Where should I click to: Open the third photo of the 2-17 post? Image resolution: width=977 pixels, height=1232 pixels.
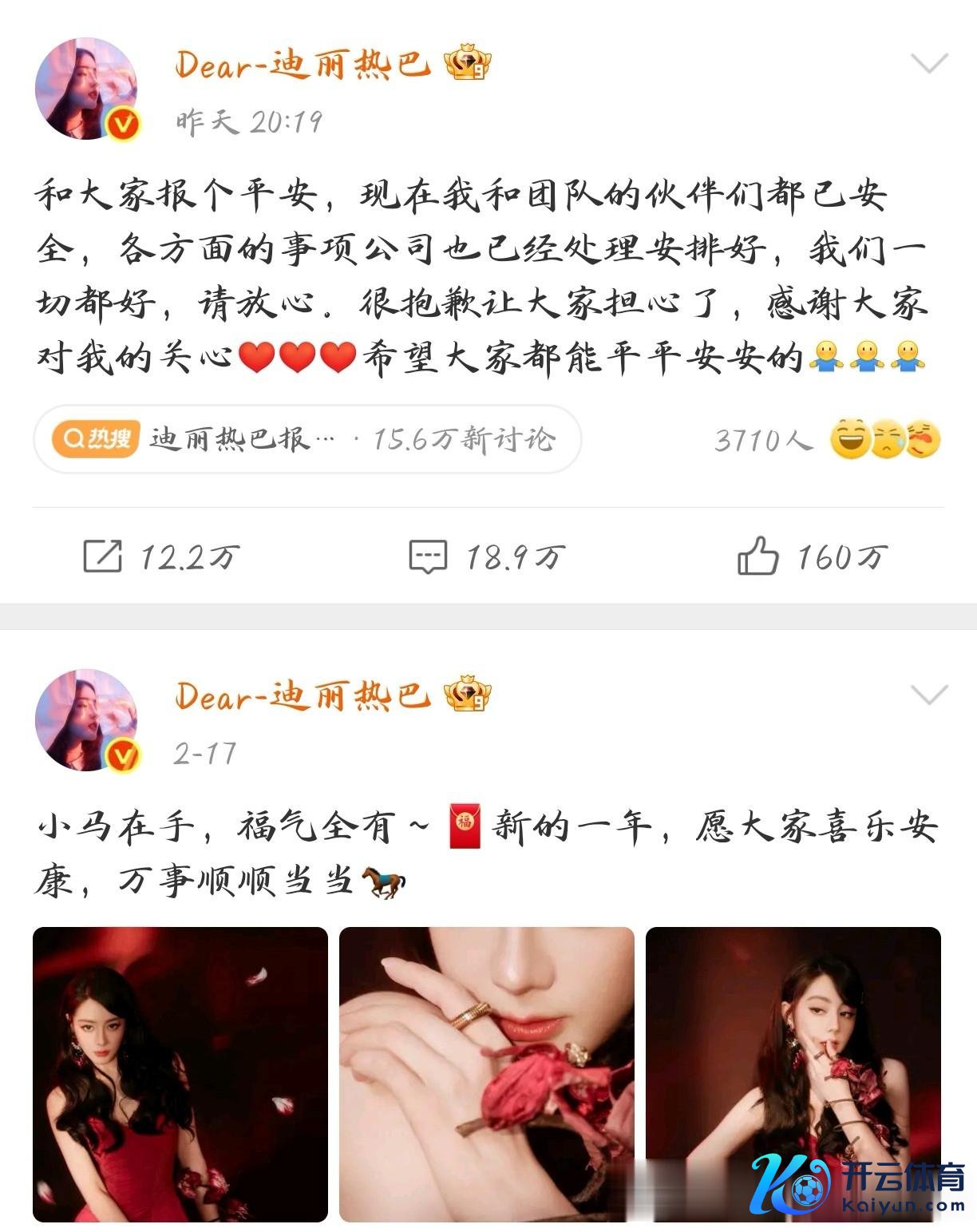tap(793, 1074)
